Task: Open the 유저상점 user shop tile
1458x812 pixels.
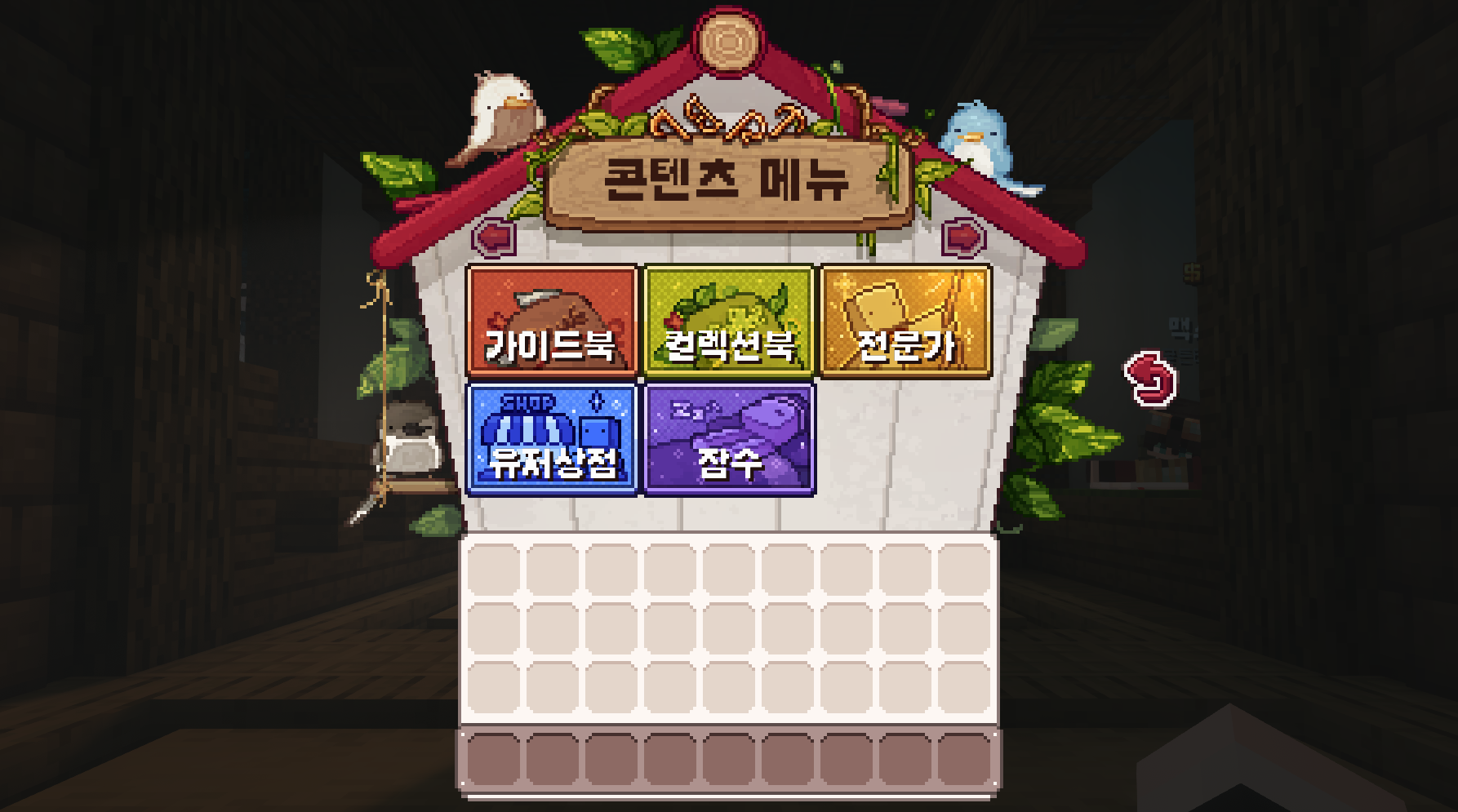Action: 552,439
